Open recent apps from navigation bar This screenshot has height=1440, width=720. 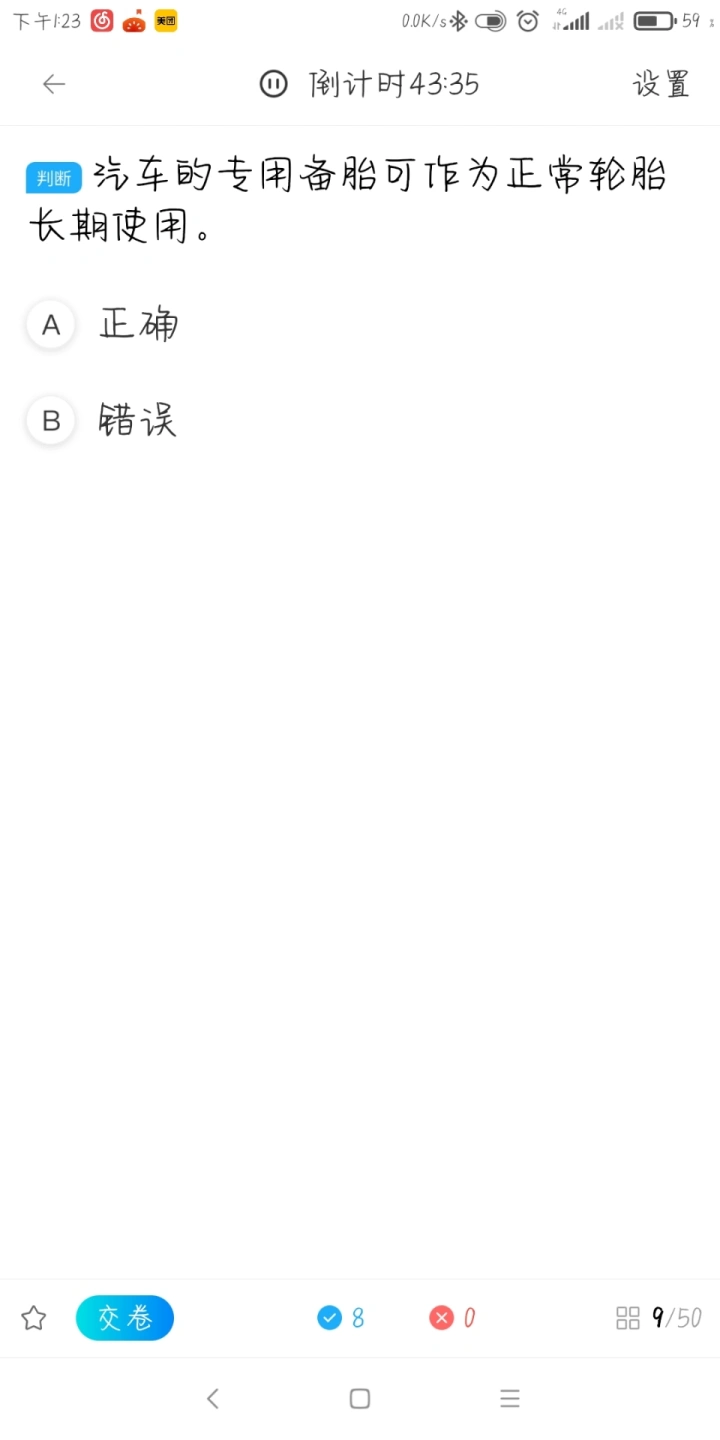click(x=510, y=1399)
